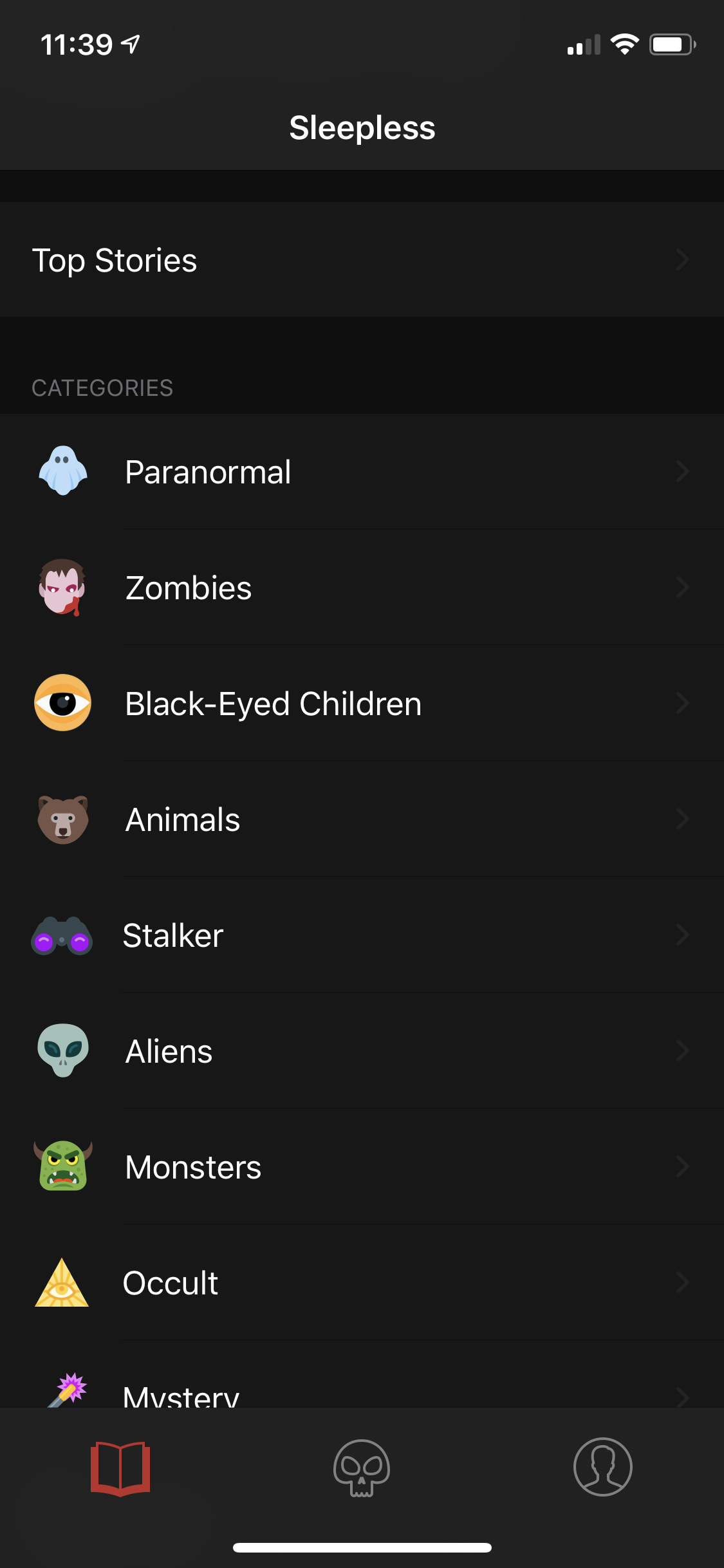Open the Animals category
This screenshot has height=1568, width=724.
(360, 819)
